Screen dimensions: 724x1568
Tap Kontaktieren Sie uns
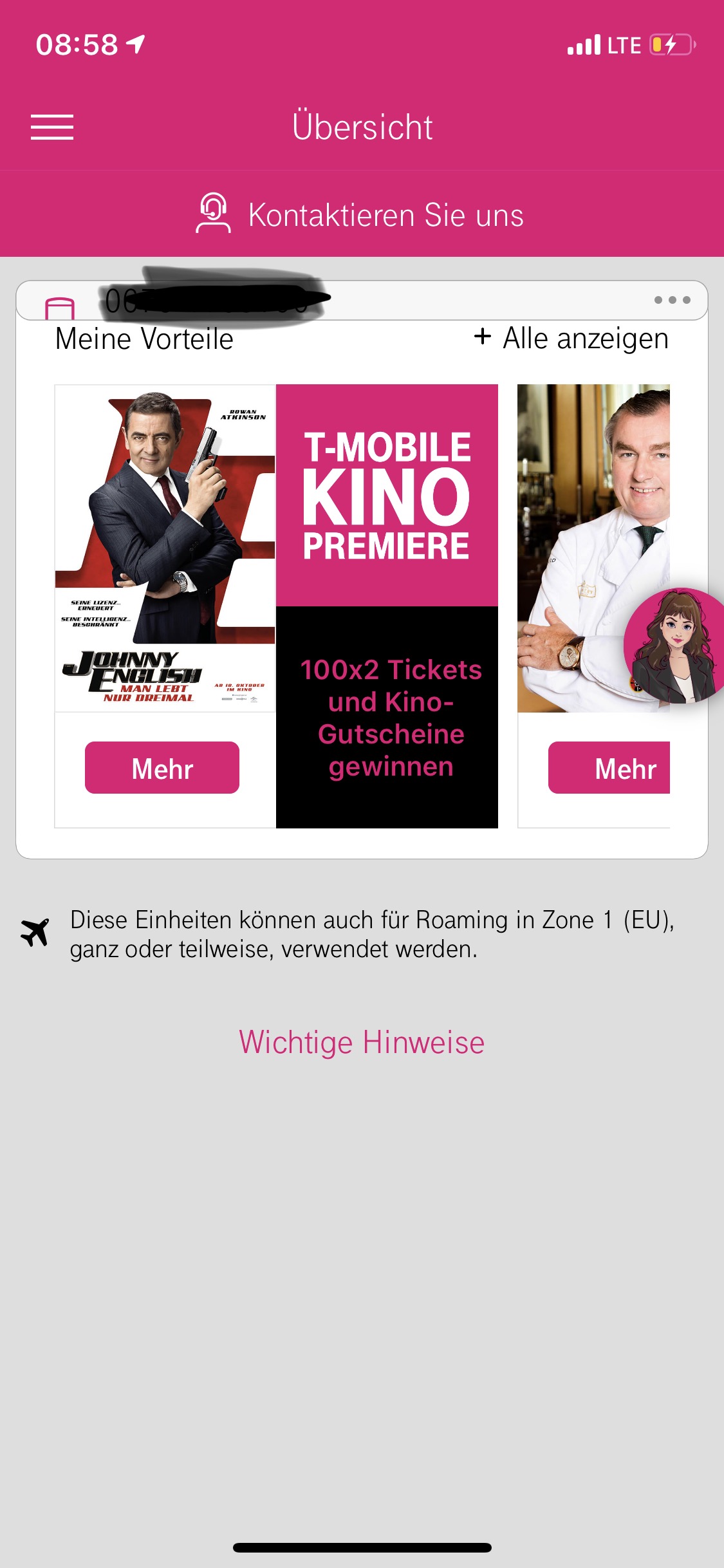(x=360, y=214)
